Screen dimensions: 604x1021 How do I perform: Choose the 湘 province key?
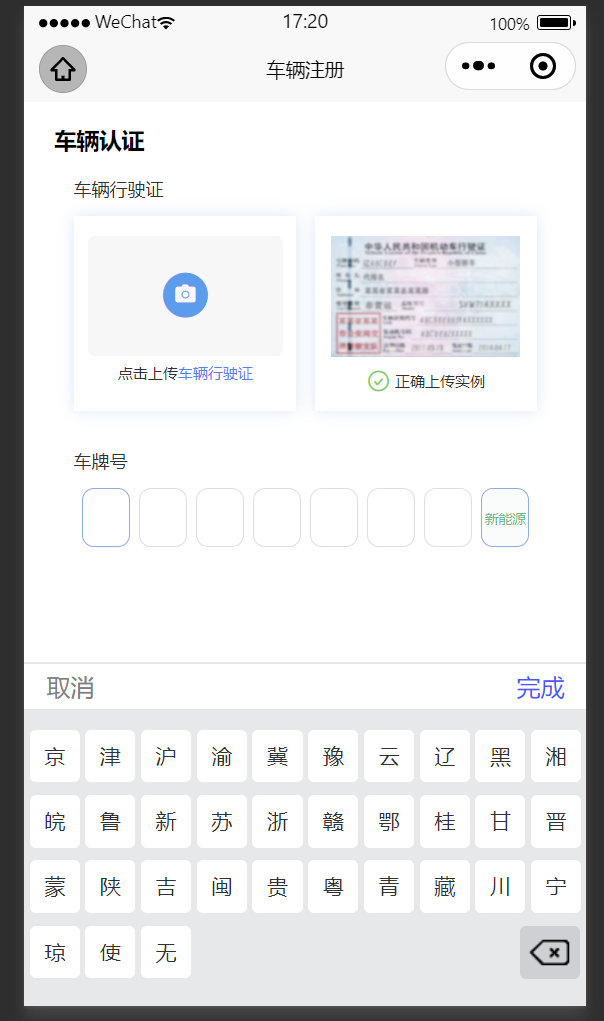[x=556, y=756]
